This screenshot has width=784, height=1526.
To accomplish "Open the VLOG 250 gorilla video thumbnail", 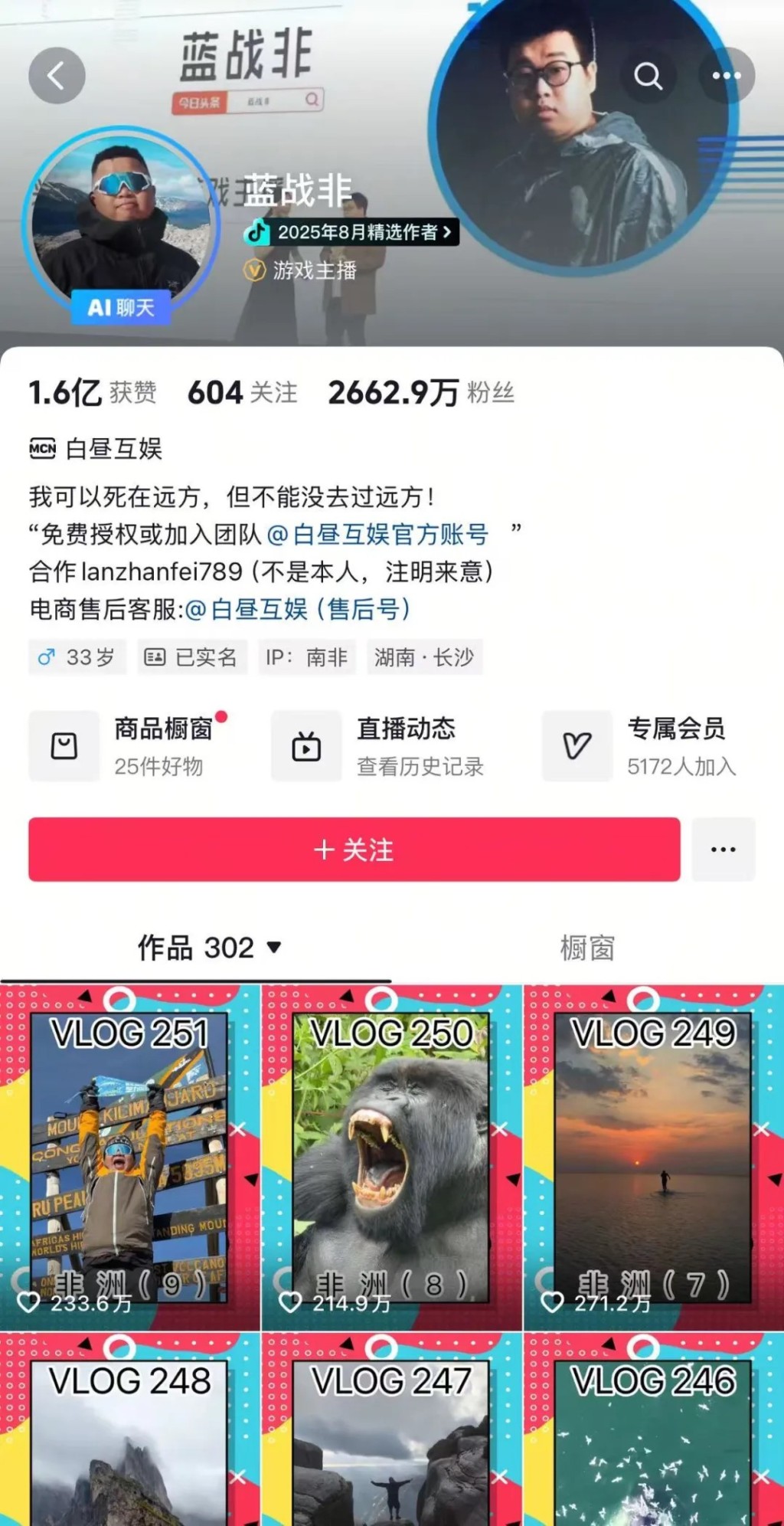I will [392, 1149].
